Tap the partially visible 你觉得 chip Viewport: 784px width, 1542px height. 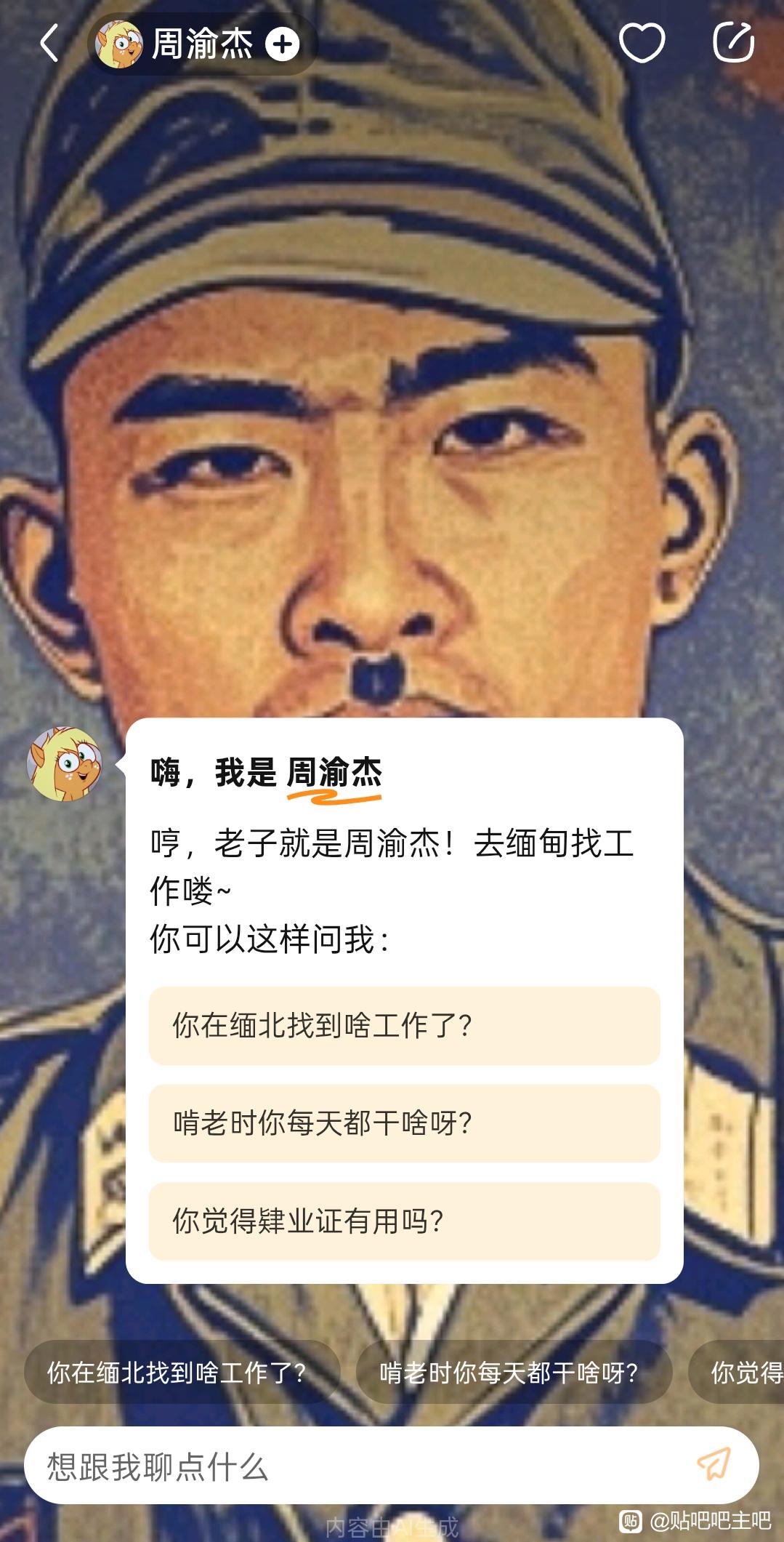[x=741, y=1373]
